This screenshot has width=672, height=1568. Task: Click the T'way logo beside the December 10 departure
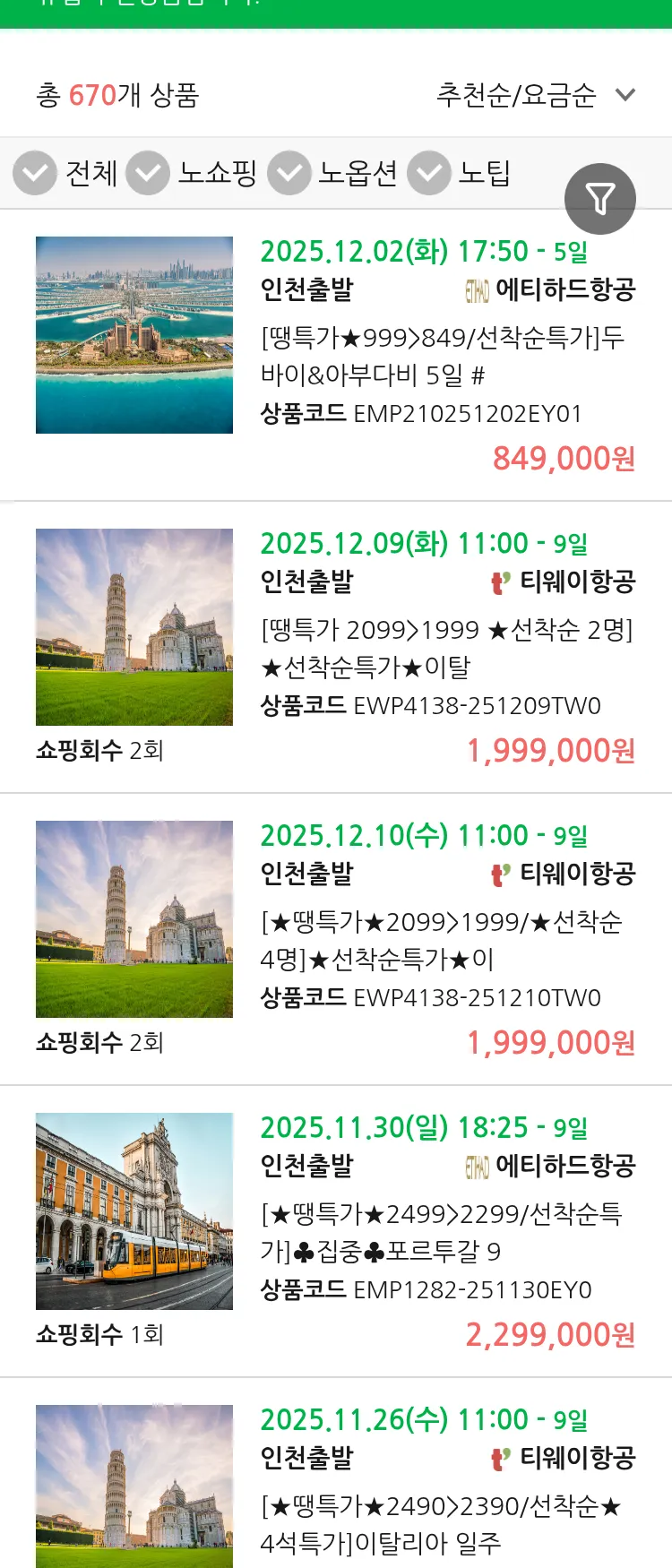tap(502, 872)
